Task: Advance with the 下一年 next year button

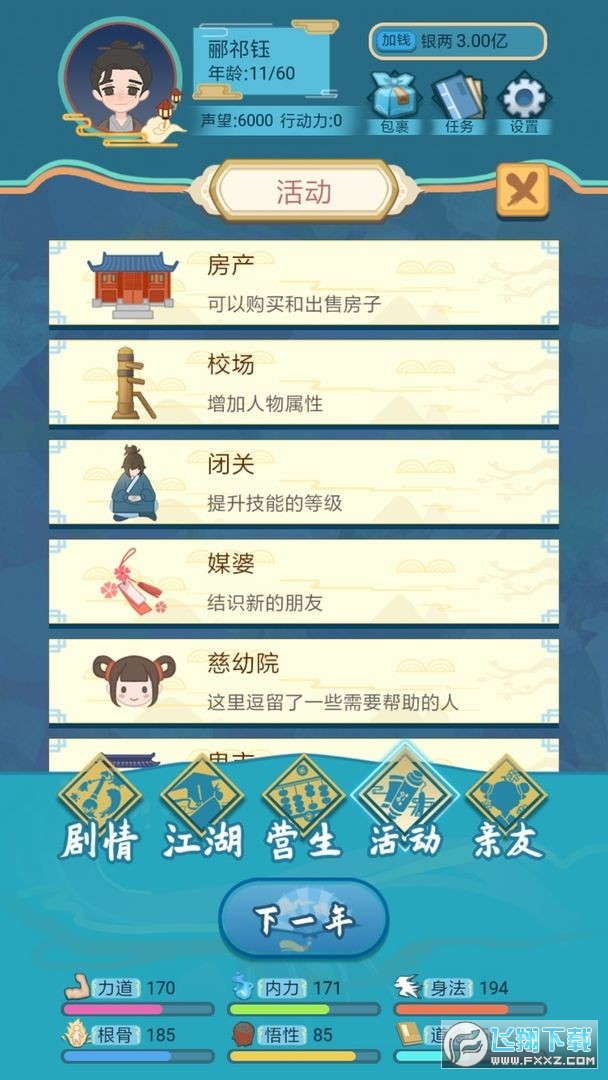Action: [x=304, y=920]
